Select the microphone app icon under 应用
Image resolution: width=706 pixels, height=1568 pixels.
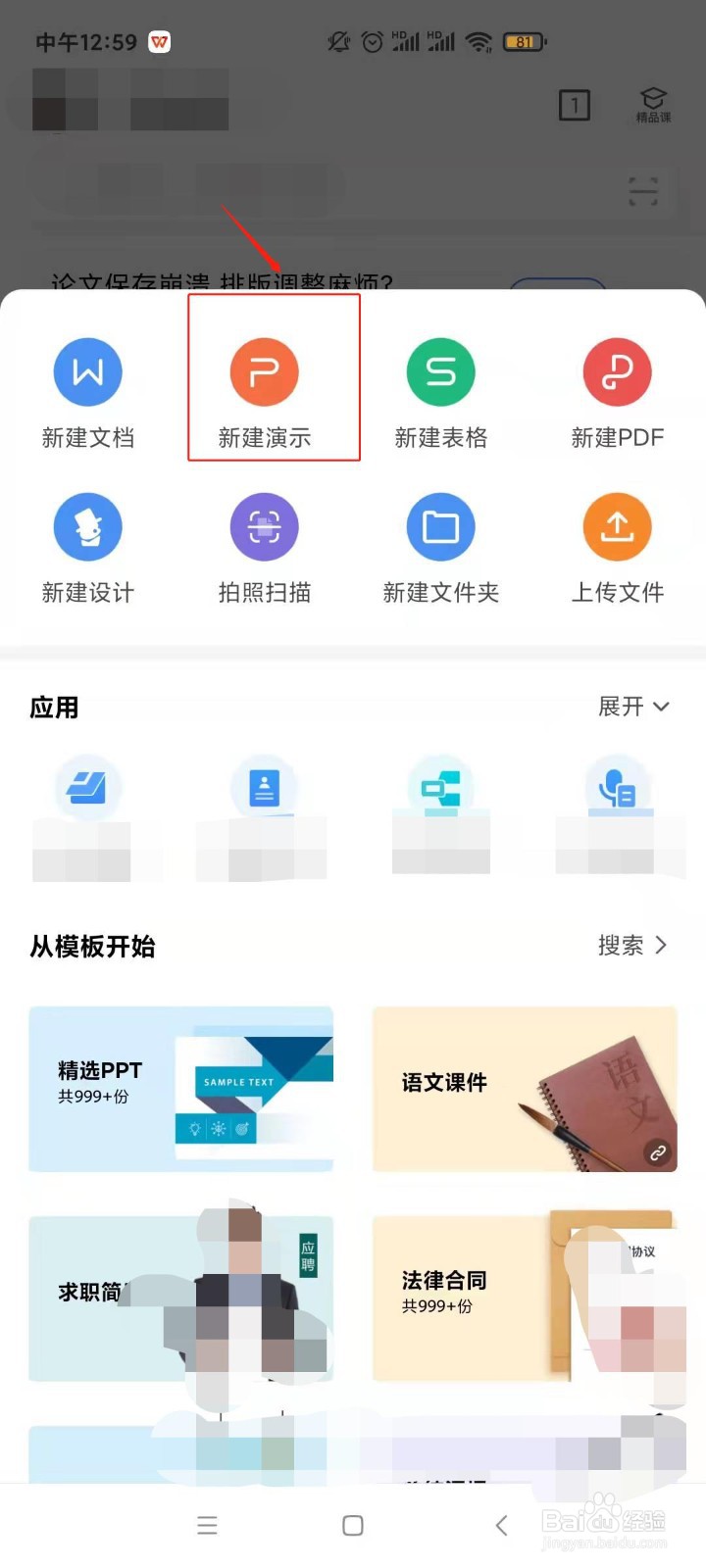point(617,787)
